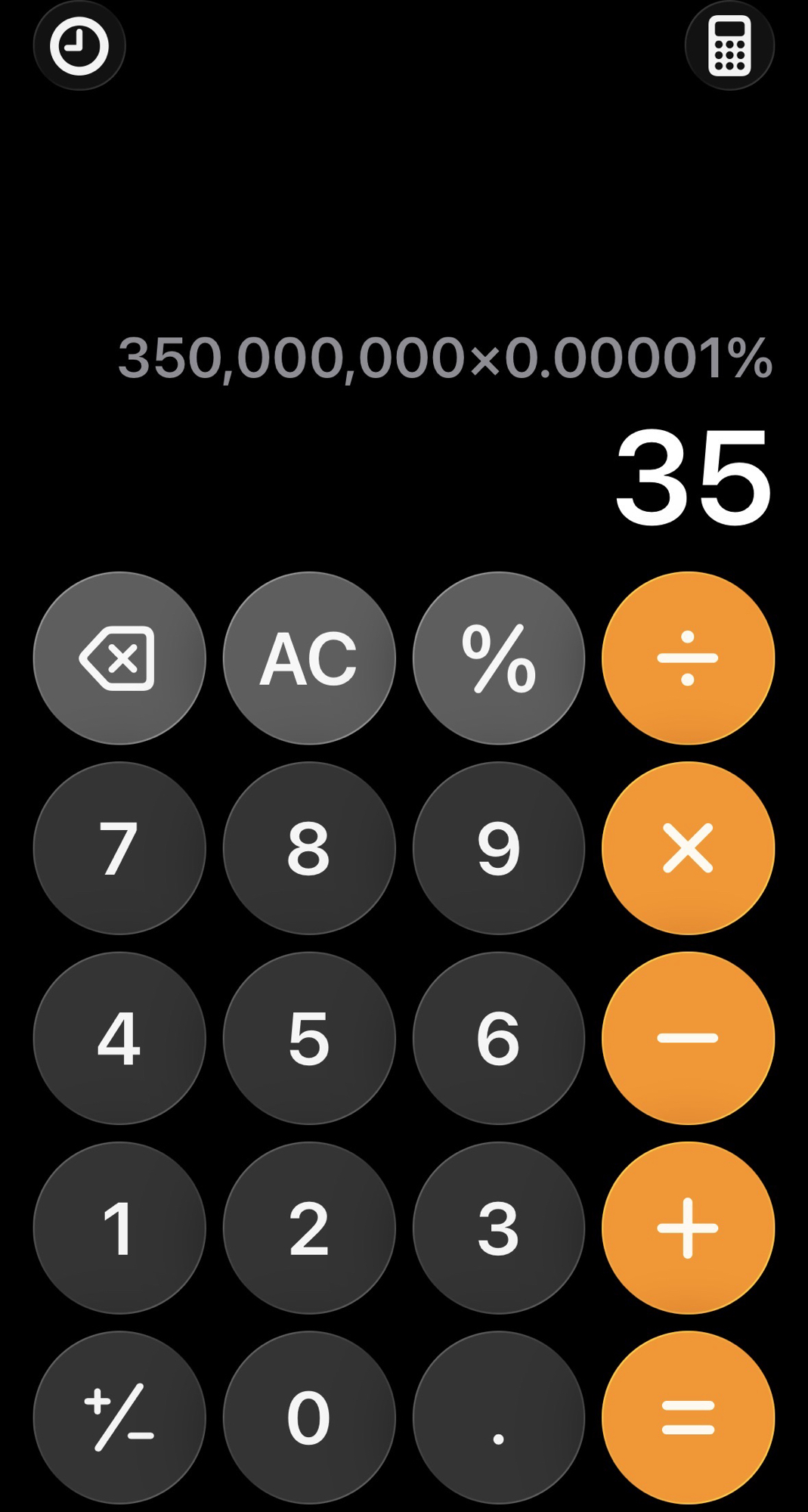Type the digit 1
This screenshot has width=808, height=1512.
119,1228
